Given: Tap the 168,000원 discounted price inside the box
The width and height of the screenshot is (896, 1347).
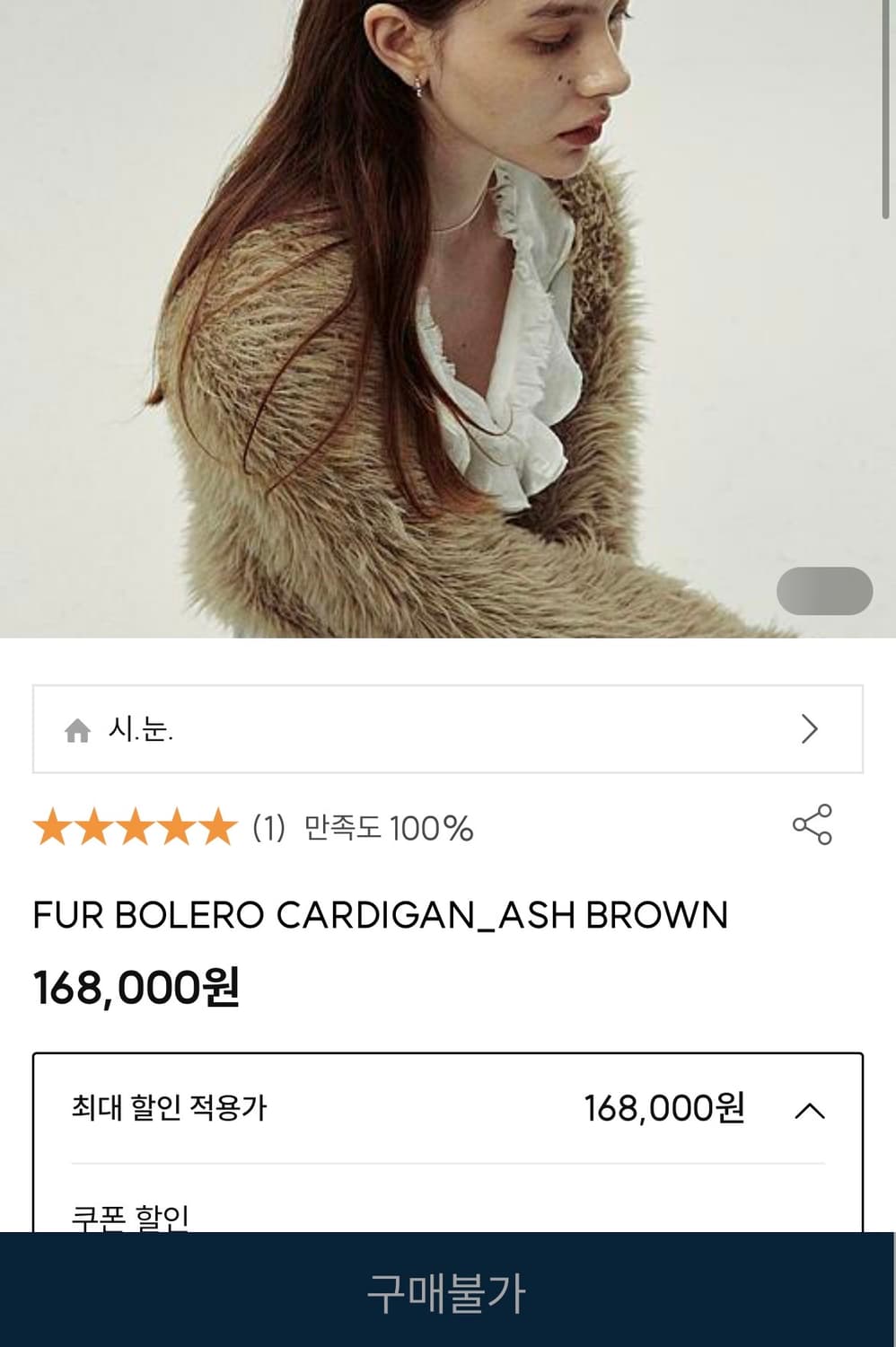Looking at the screenshot, I should pyautogui.click(x=664, y=1110).
